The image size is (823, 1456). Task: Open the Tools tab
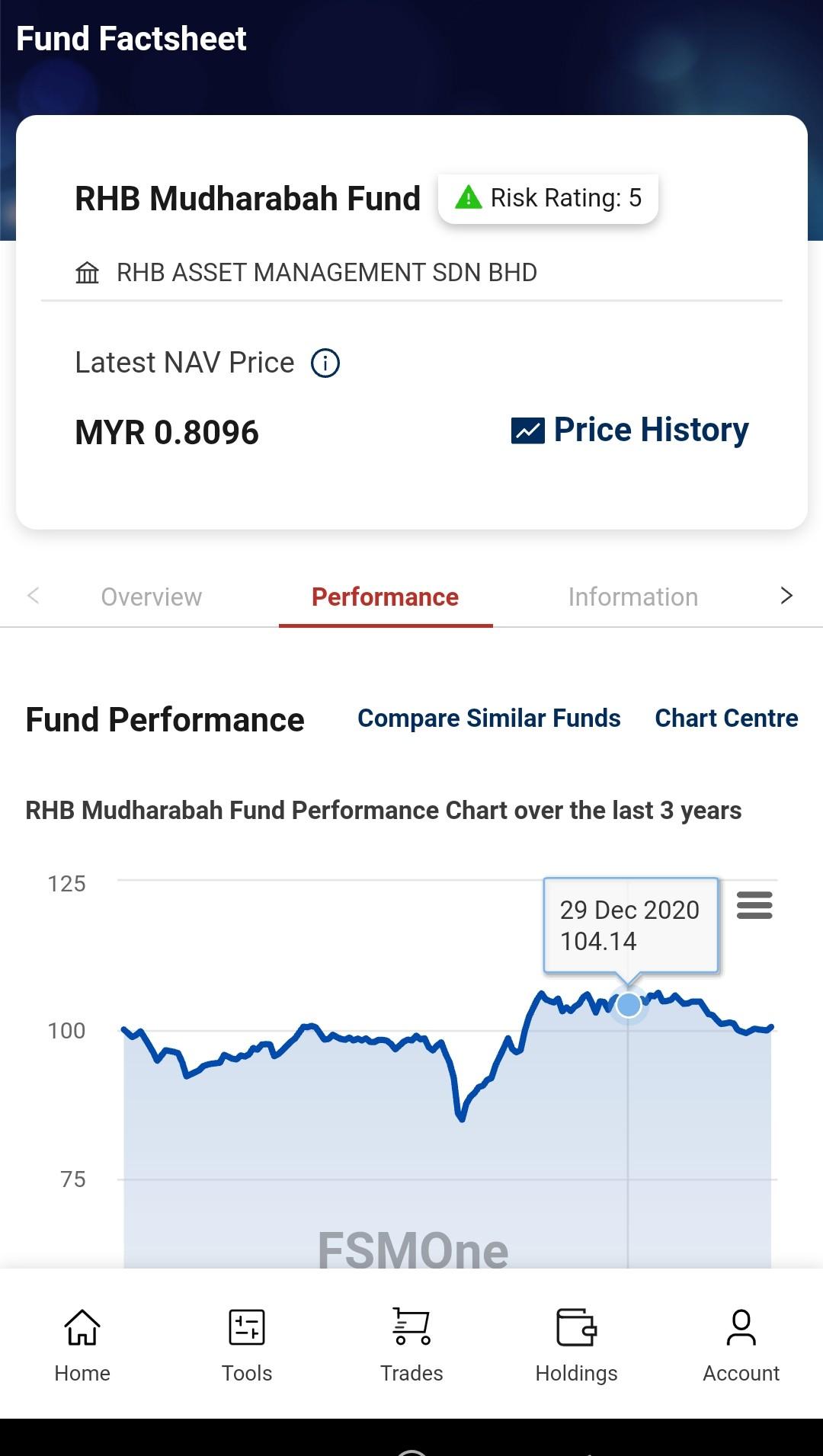(x=247, y=1345)
